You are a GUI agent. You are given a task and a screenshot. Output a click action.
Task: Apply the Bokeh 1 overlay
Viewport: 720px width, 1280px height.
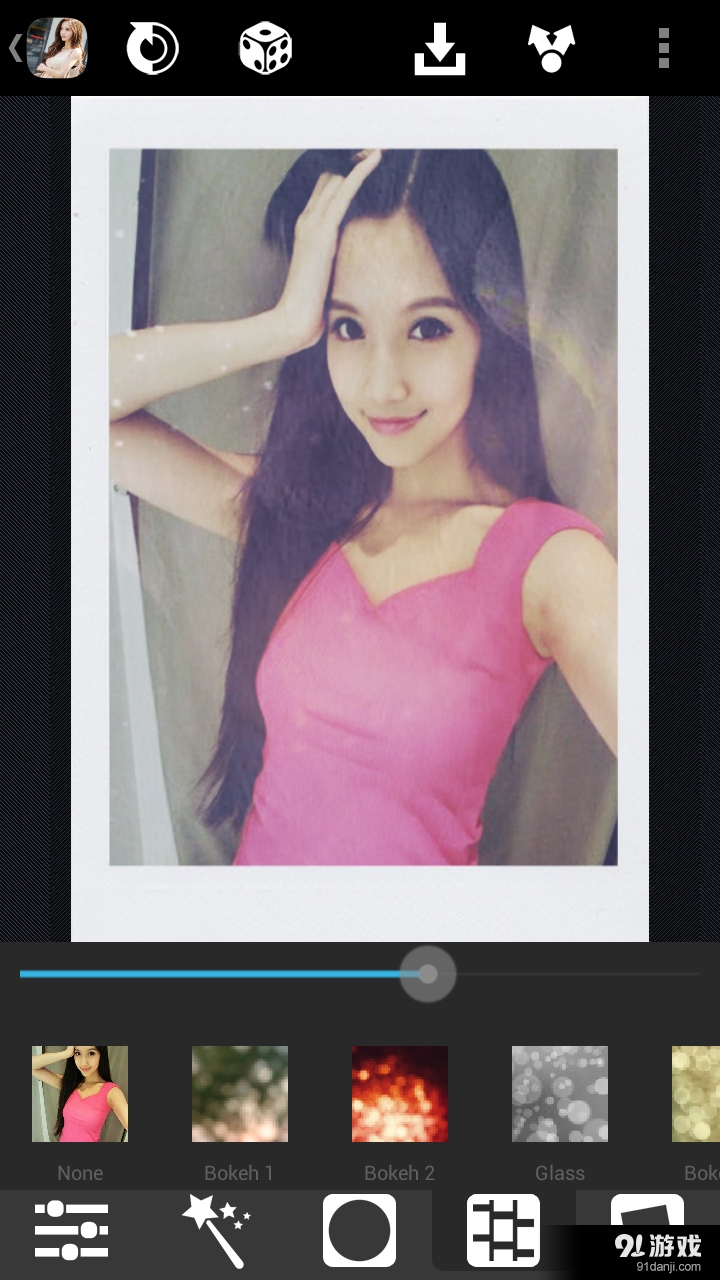[x=240, y=1094]
